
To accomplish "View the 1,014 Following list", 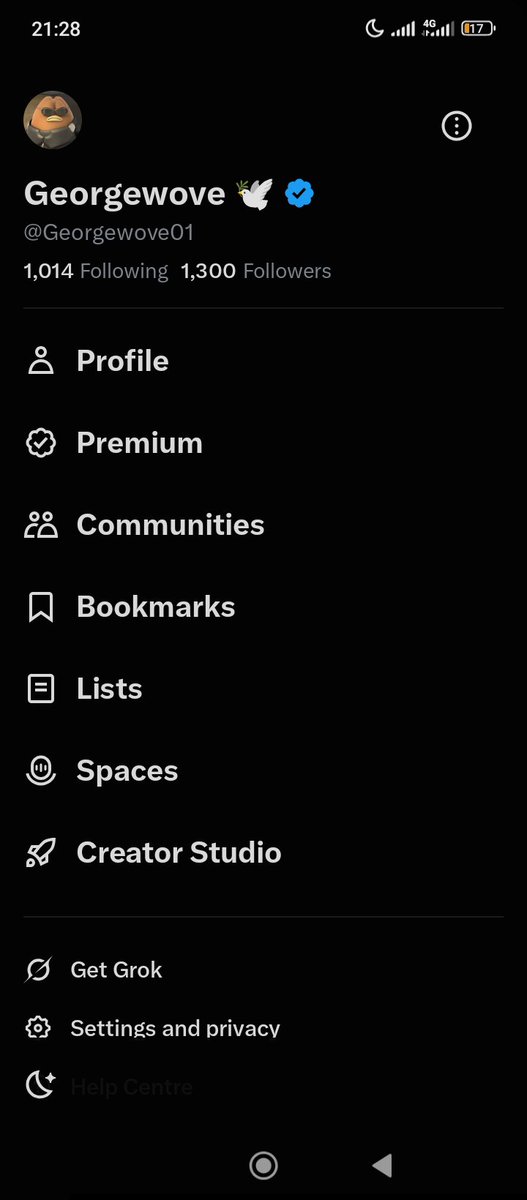I will click(x=96, y=271).
